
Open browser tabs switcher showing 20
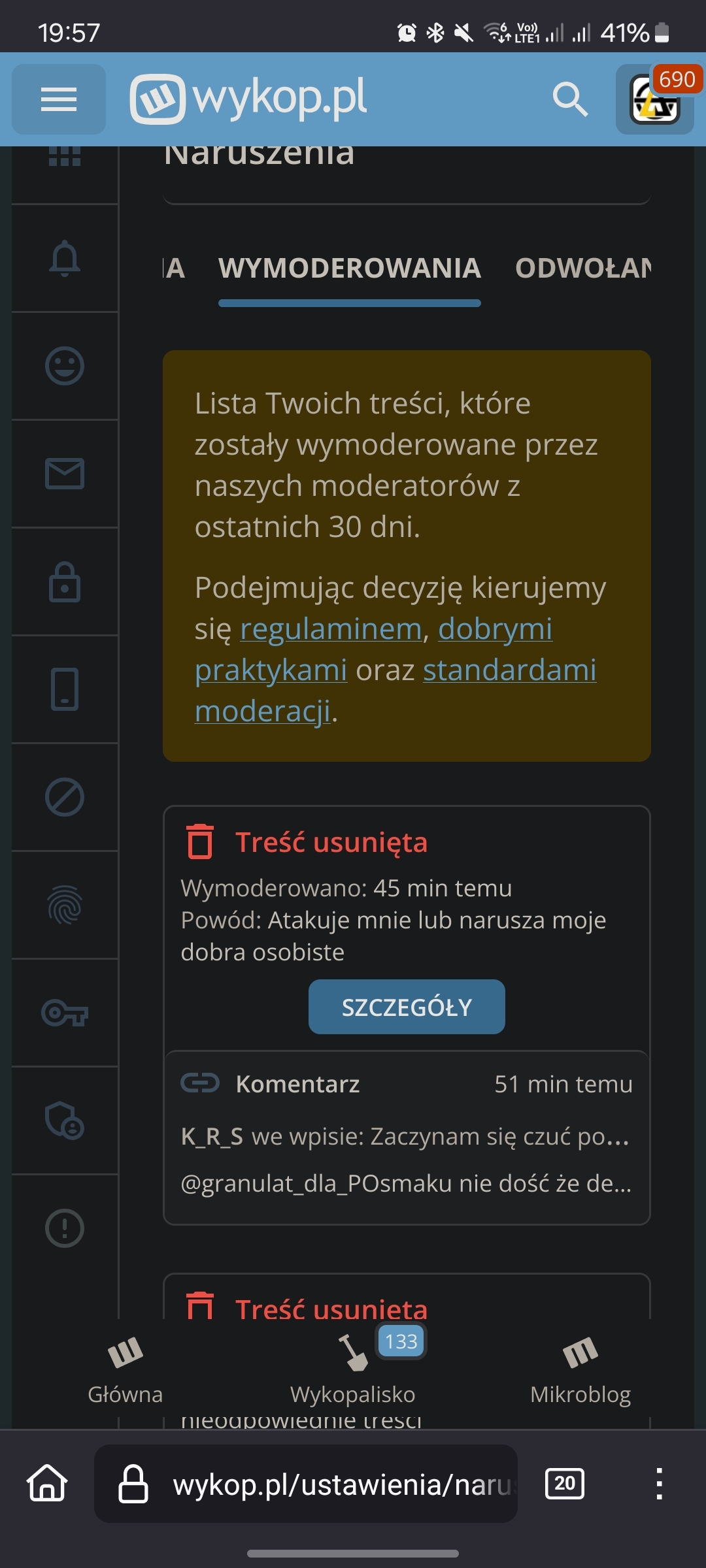point(565,1484)
